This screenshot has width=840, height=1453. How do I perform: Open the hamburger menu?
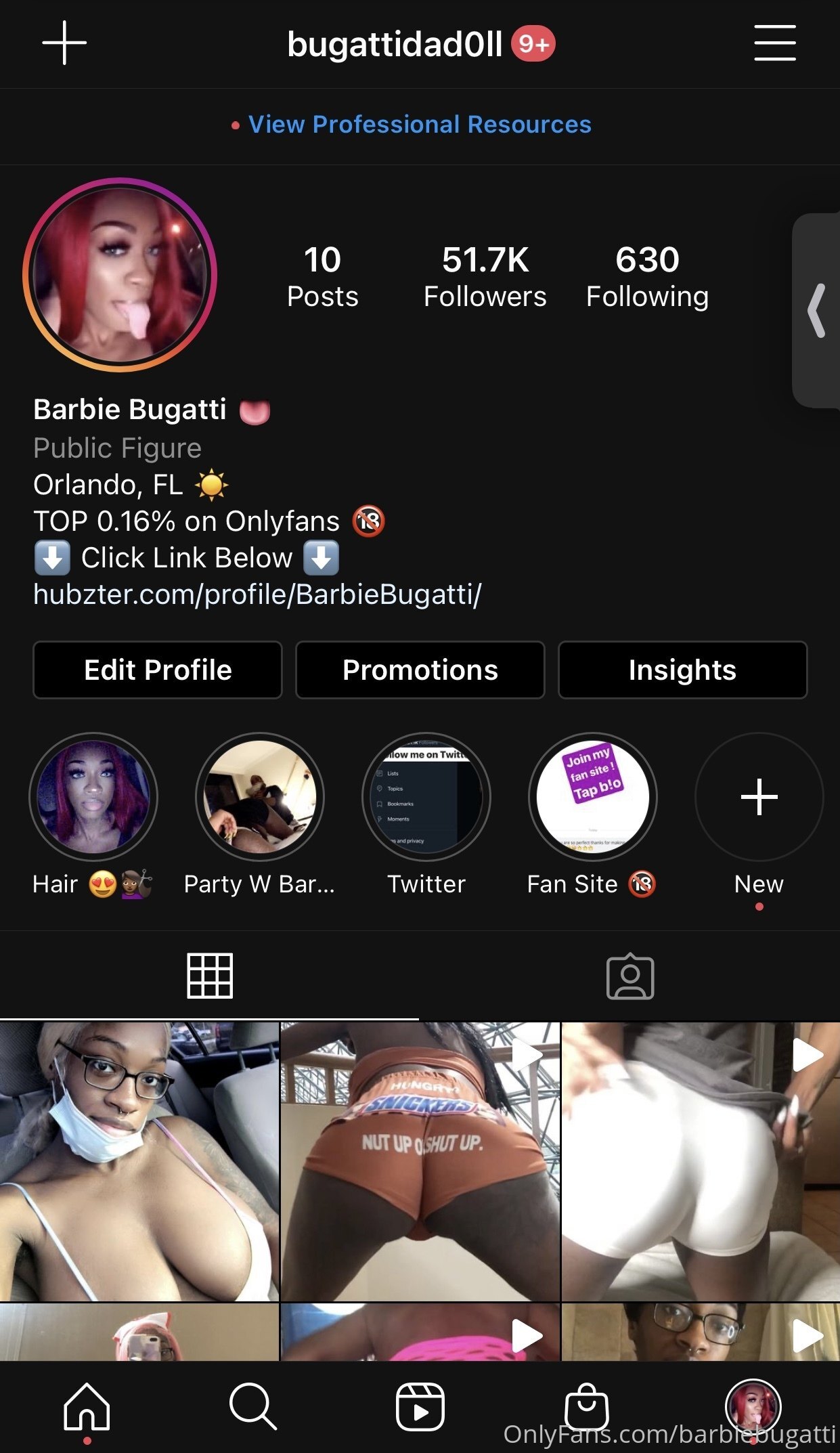[775, 43]
